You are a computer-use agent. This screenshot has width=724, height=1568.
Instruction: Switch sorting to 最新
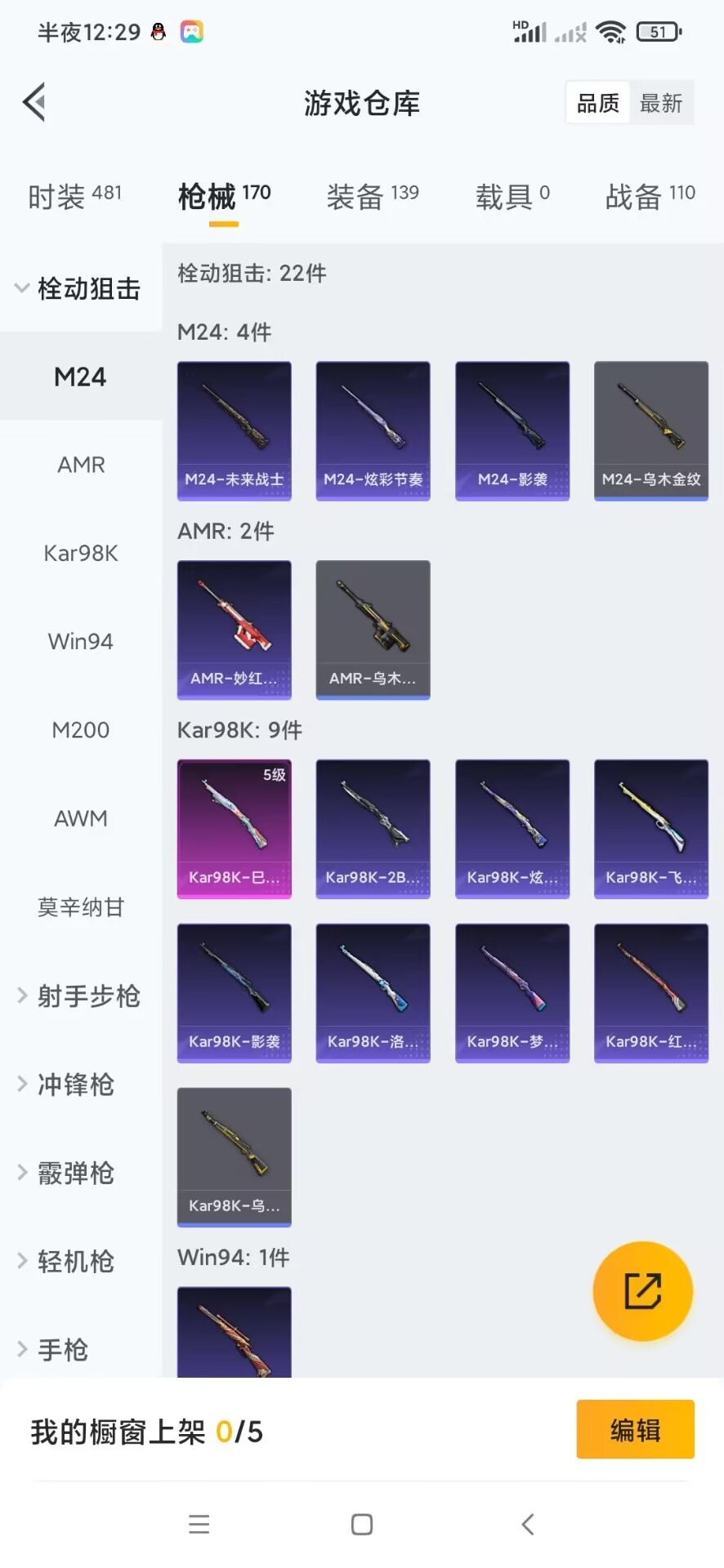661,102
